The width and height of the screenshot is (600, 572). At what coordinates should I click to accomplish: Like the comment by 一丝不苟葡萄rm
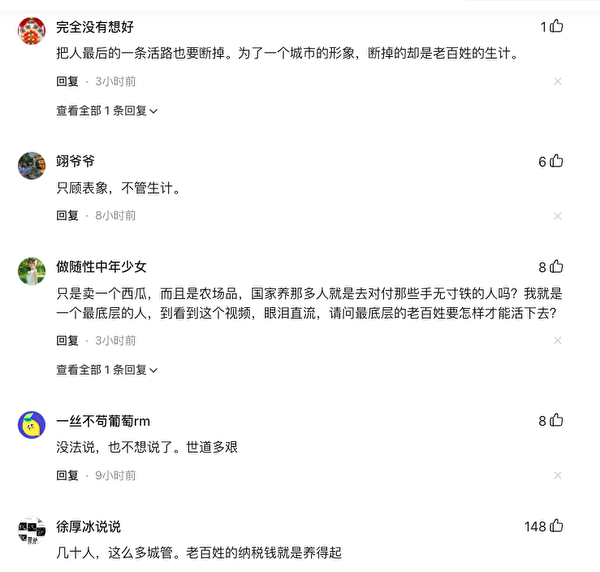[556, 421]
